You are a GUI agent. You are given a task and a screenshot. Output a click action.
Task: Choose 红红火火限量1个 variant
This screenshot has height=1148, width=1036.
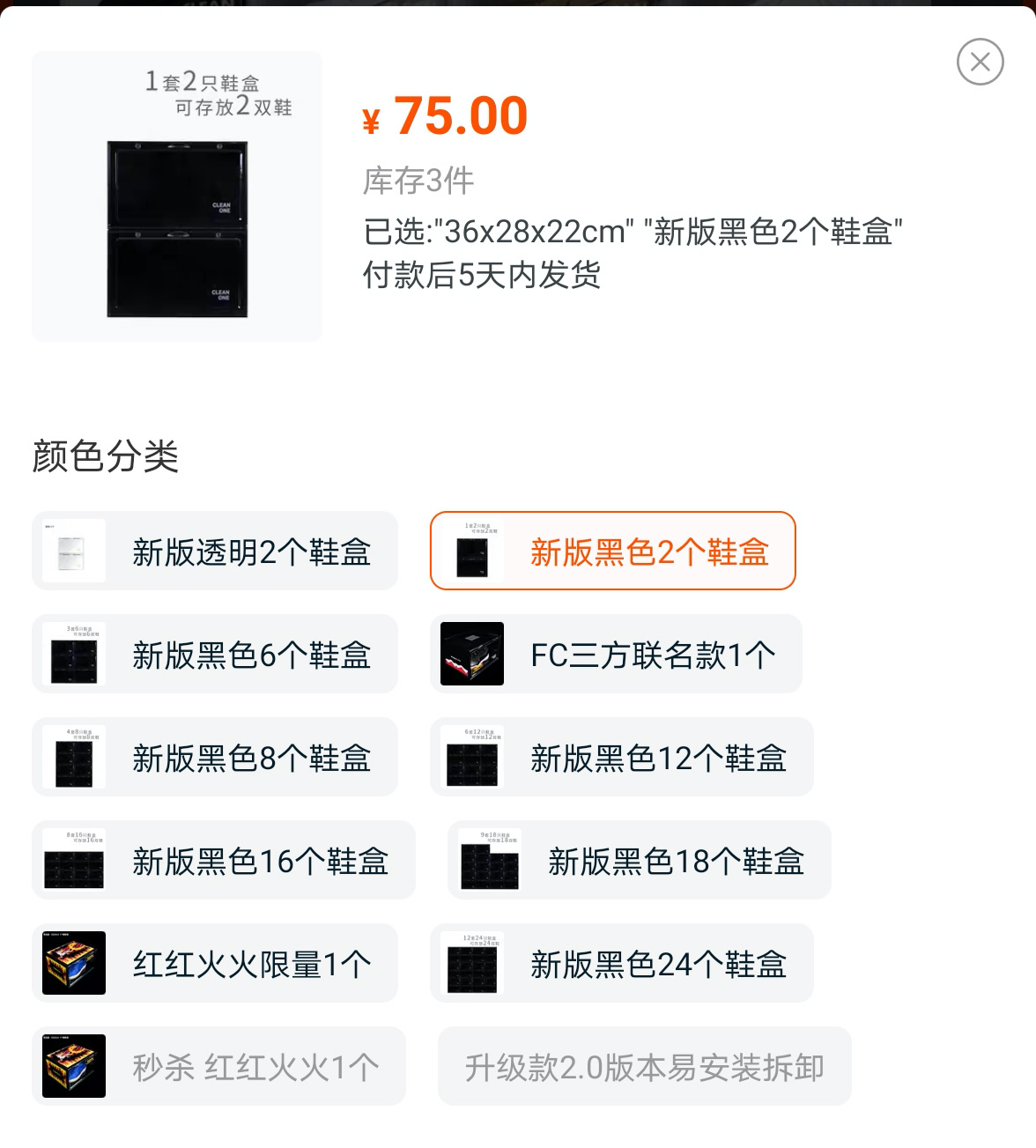coord(215,964)
